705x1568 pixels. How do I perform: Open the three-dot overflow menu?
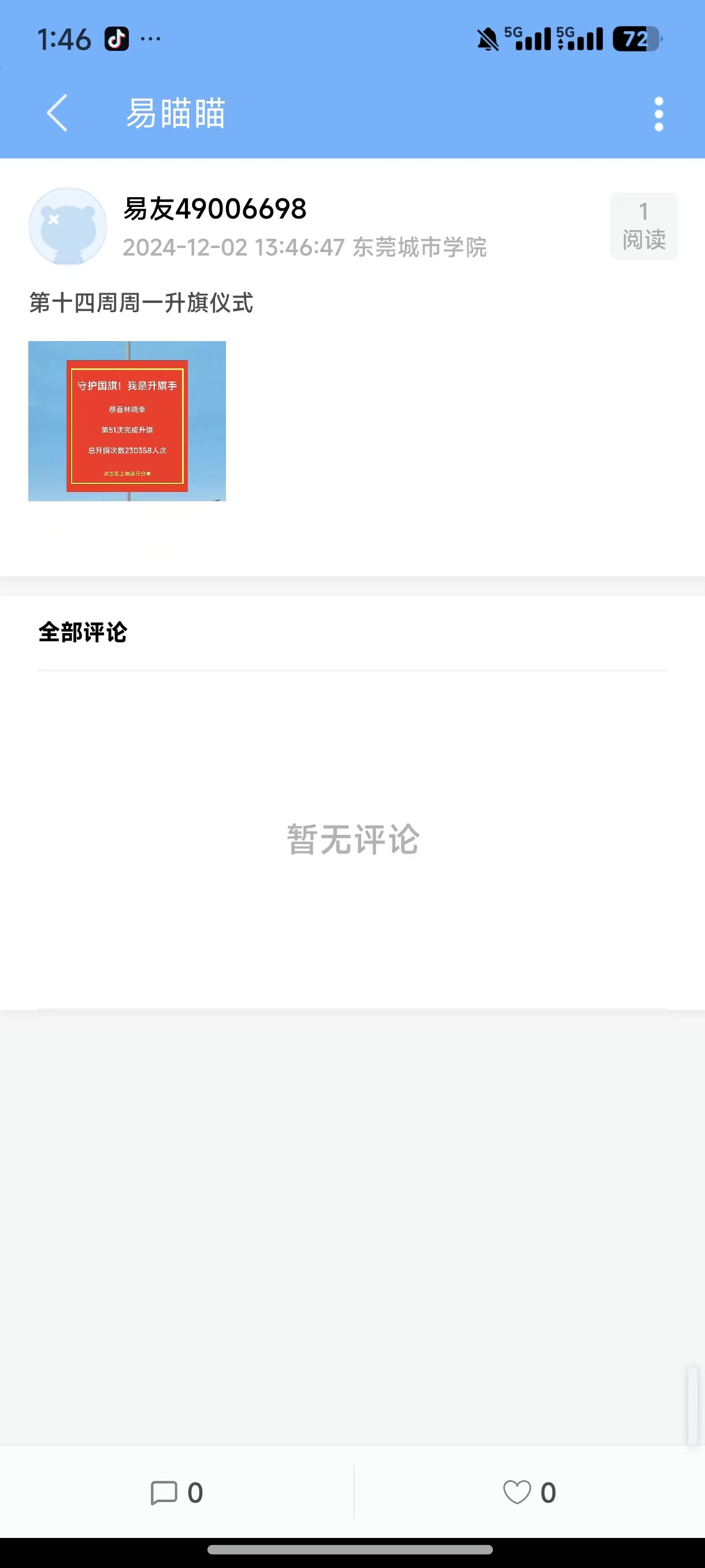(658, 114)
